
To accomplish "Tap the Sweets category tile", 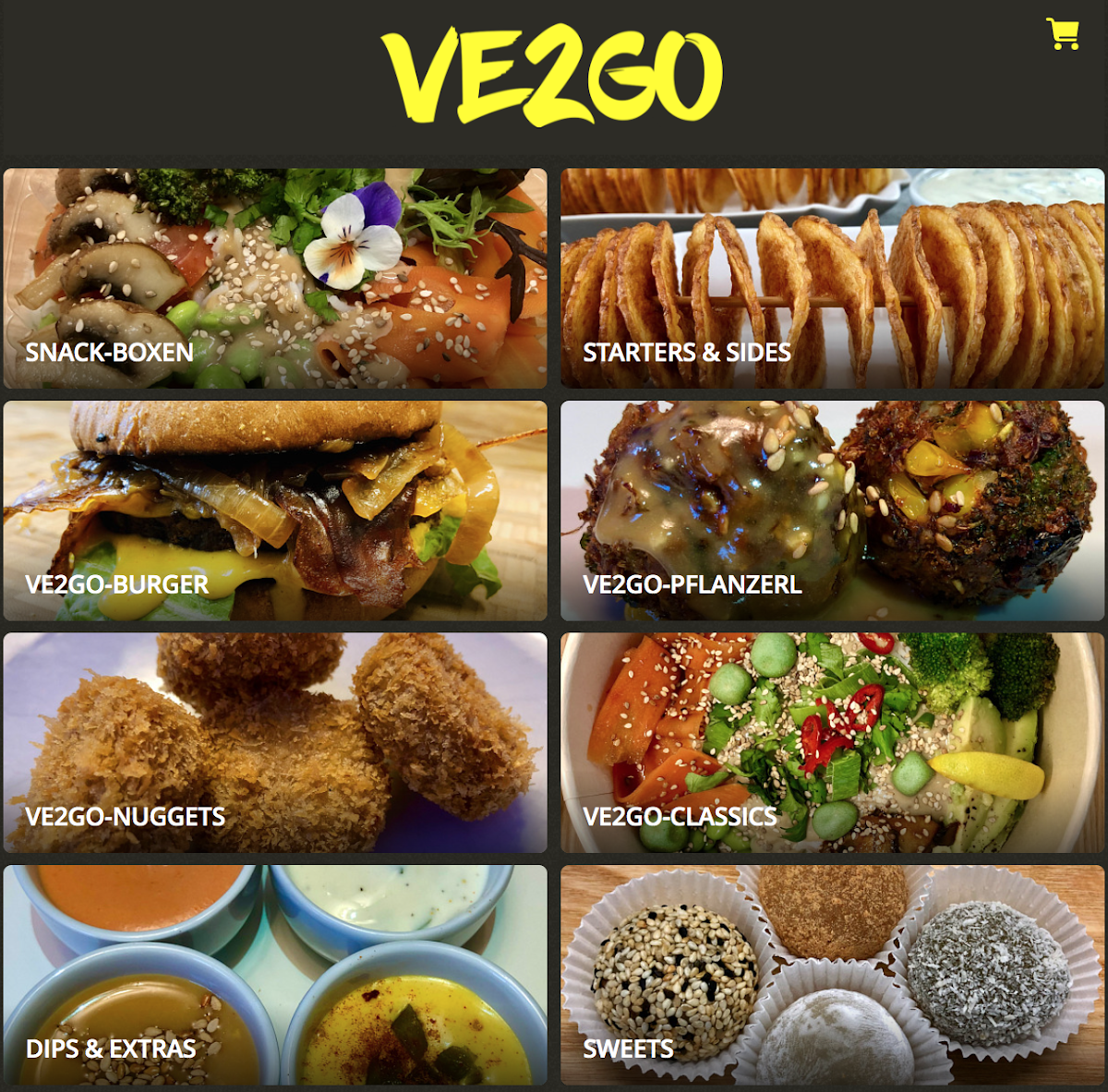I will pyautogui.click(x=833, y=975).
